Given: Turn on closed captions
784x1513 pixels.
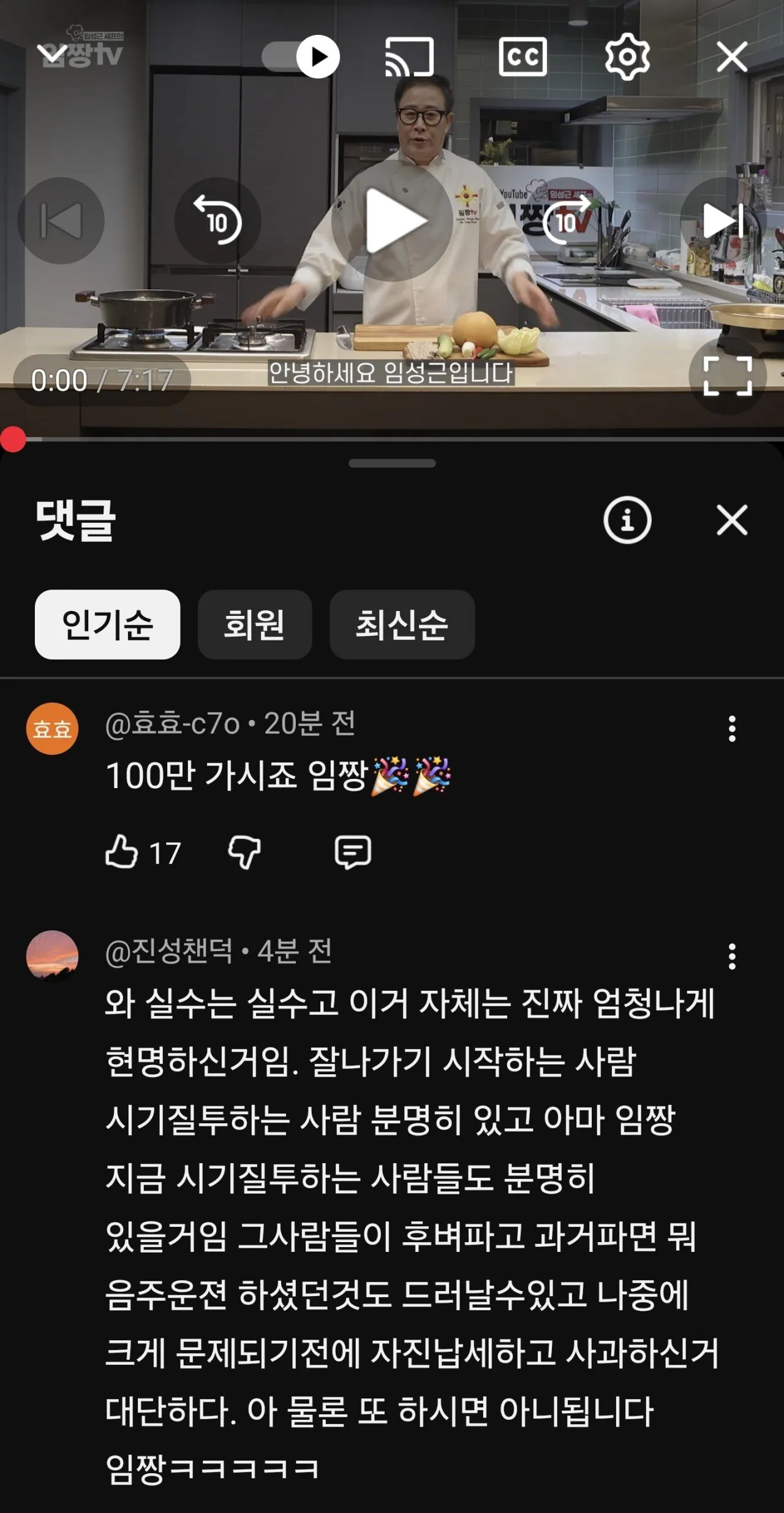Looking at the screenshot, I should [522, 57].
